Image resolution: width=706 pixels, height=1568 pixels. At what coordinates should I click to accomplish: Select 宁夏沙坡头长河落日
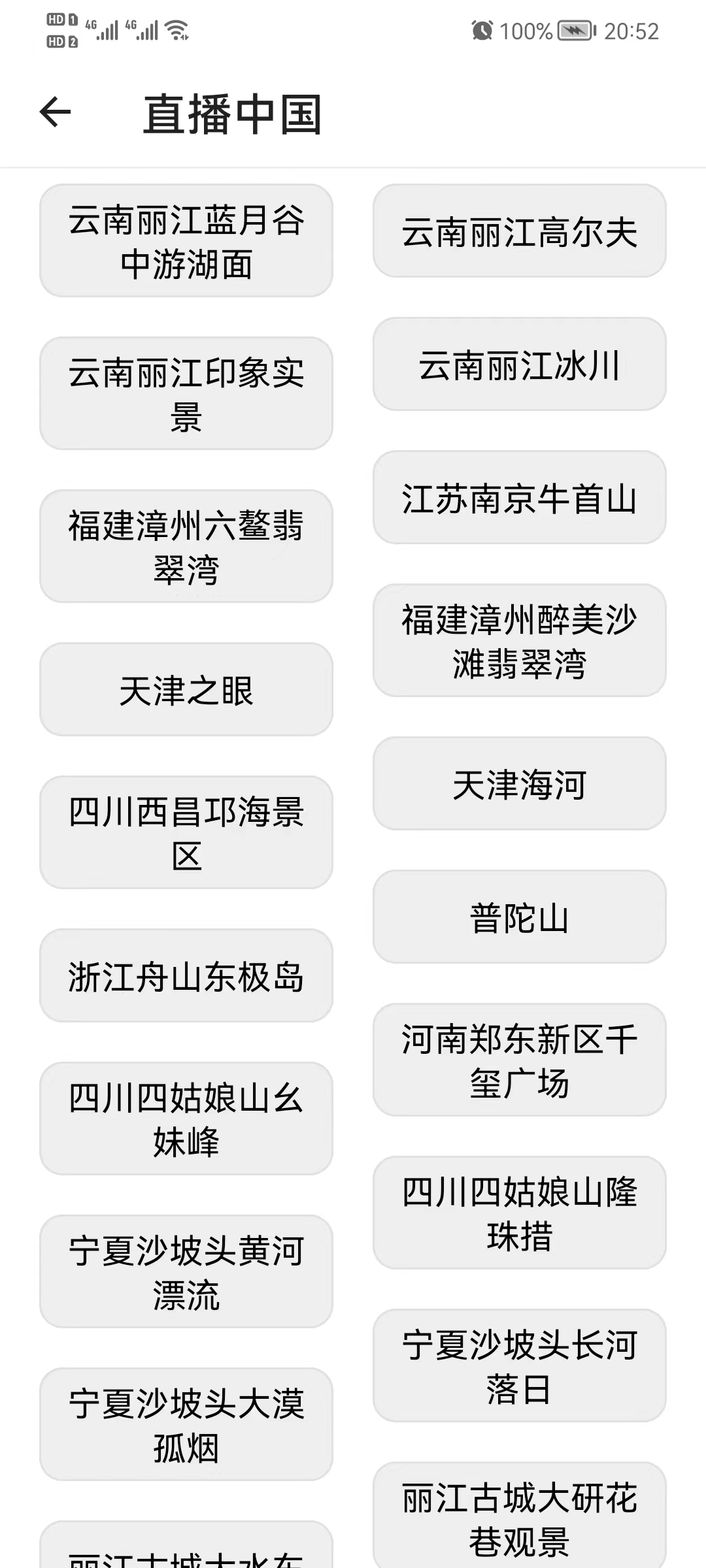point(519,1365)
